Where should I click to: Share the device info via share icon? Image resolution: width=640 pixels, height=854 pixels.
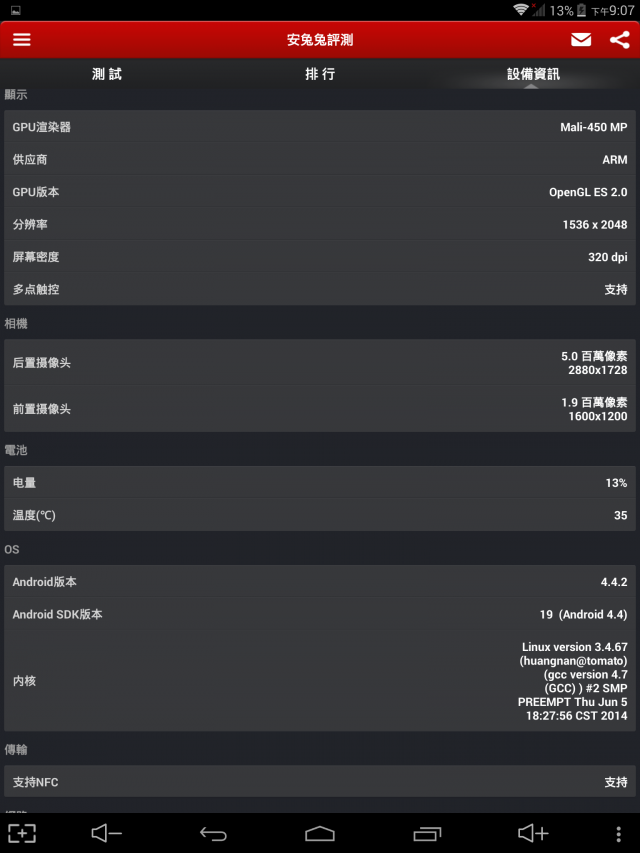tap(619, 40)
